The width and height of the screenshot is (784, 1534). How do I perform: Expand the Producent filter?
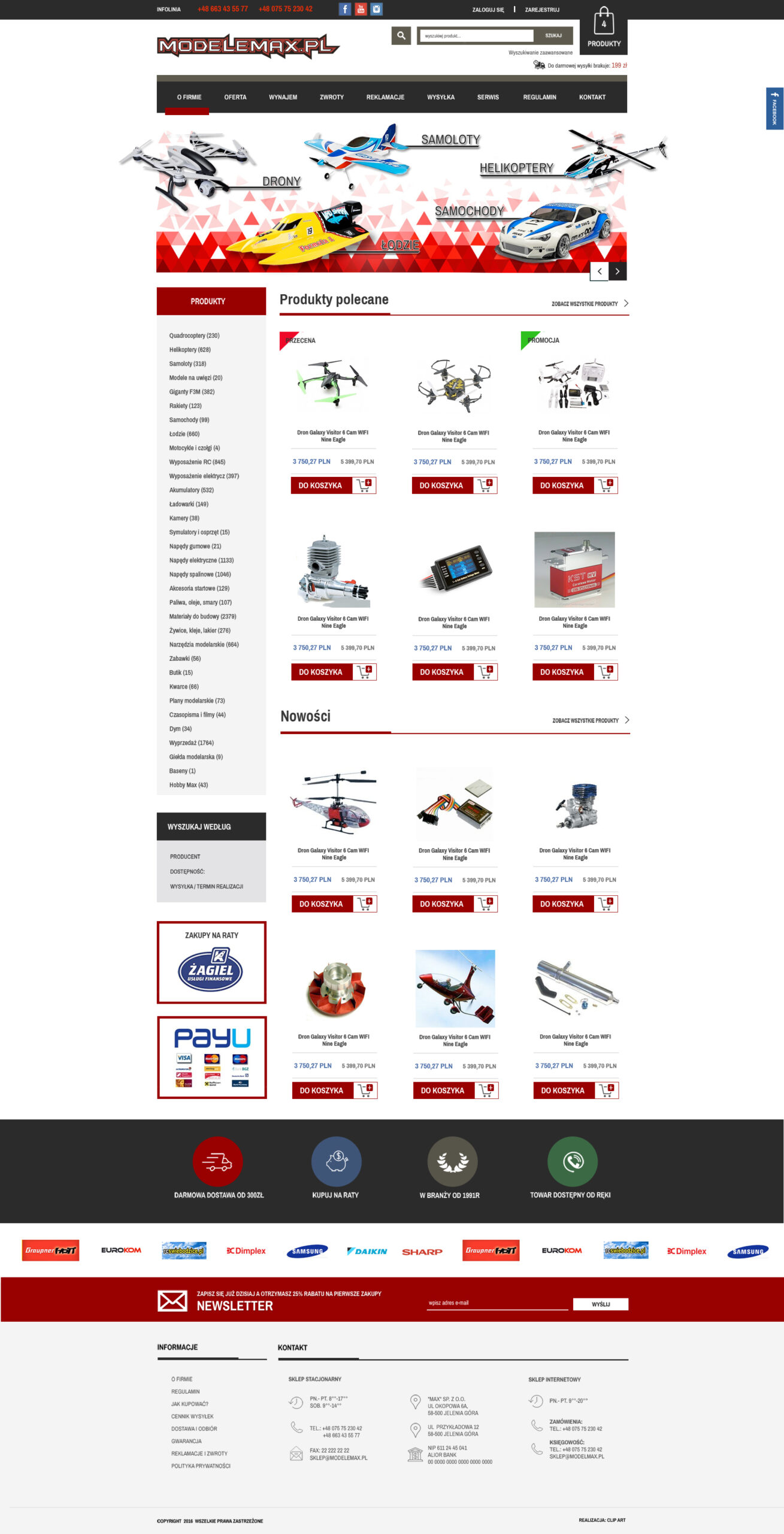point(185,857)
